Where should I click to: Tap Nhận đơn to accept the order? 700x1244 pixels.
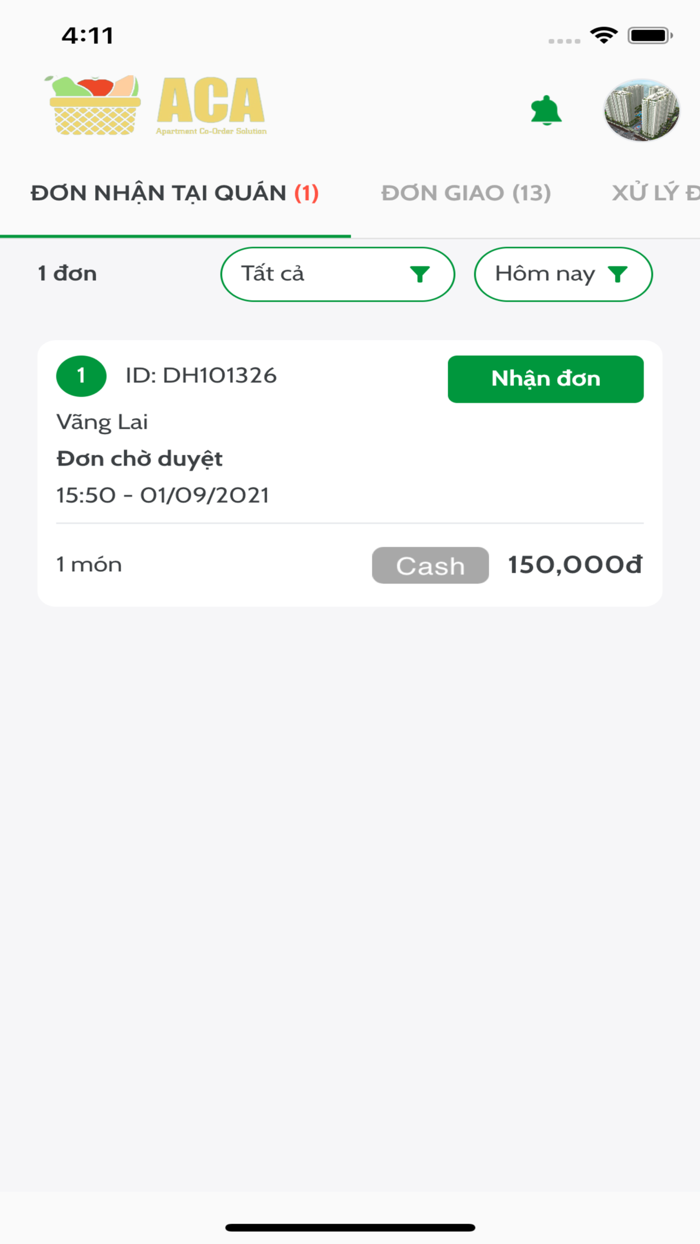point(545,379)
